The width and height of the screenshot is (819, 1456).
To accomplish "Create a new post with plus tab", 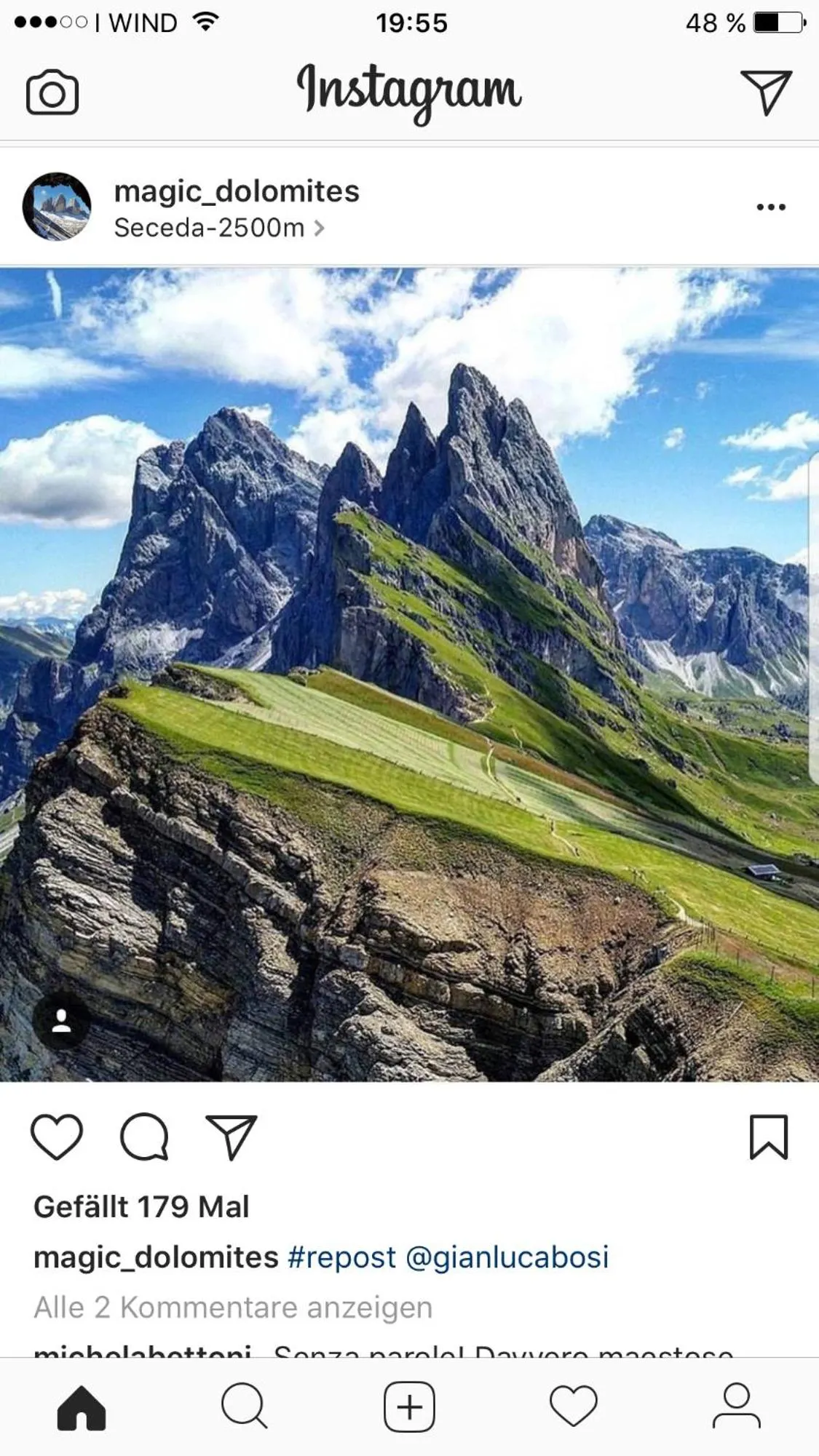I will click(x=409, y=1407).
